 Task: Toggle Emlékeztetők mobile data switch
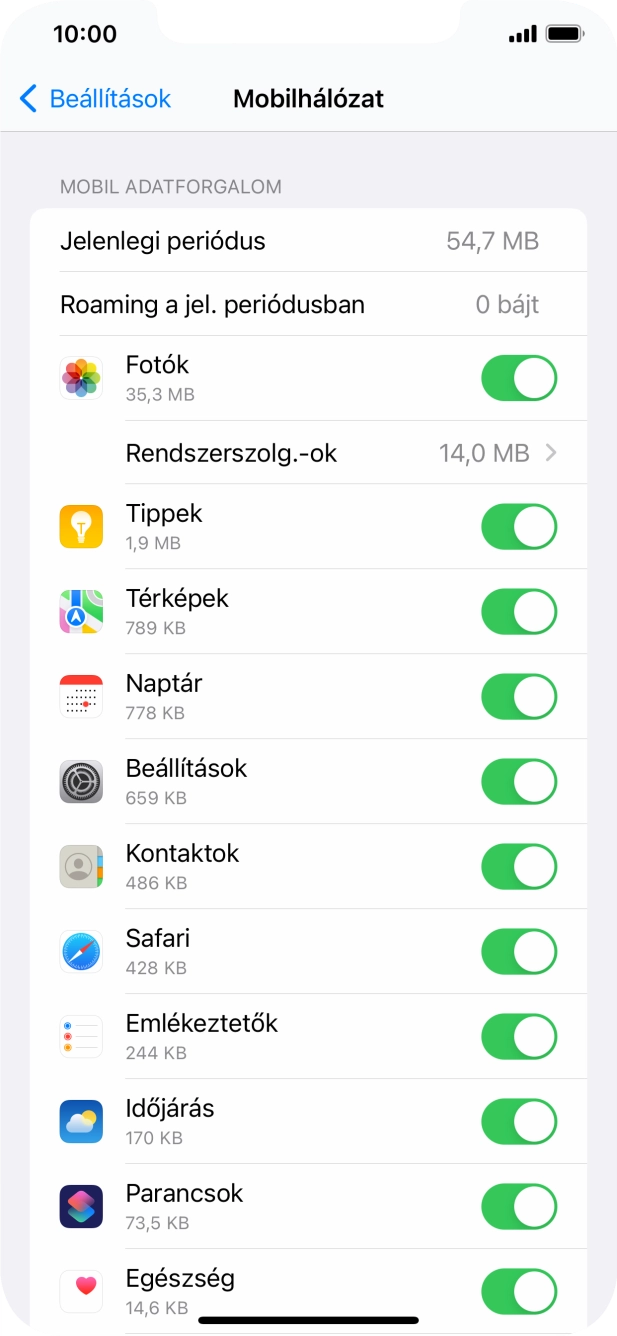(x=519, y=1037)
